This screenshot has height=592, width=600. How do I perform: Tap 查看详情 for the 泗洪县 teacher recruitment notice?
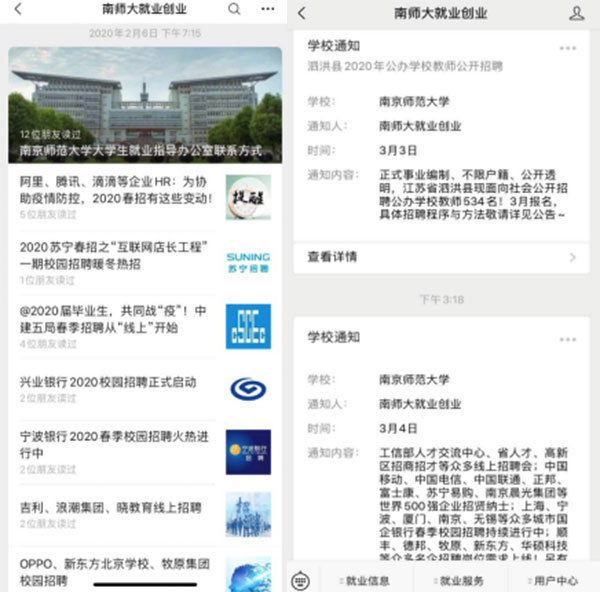440,257
